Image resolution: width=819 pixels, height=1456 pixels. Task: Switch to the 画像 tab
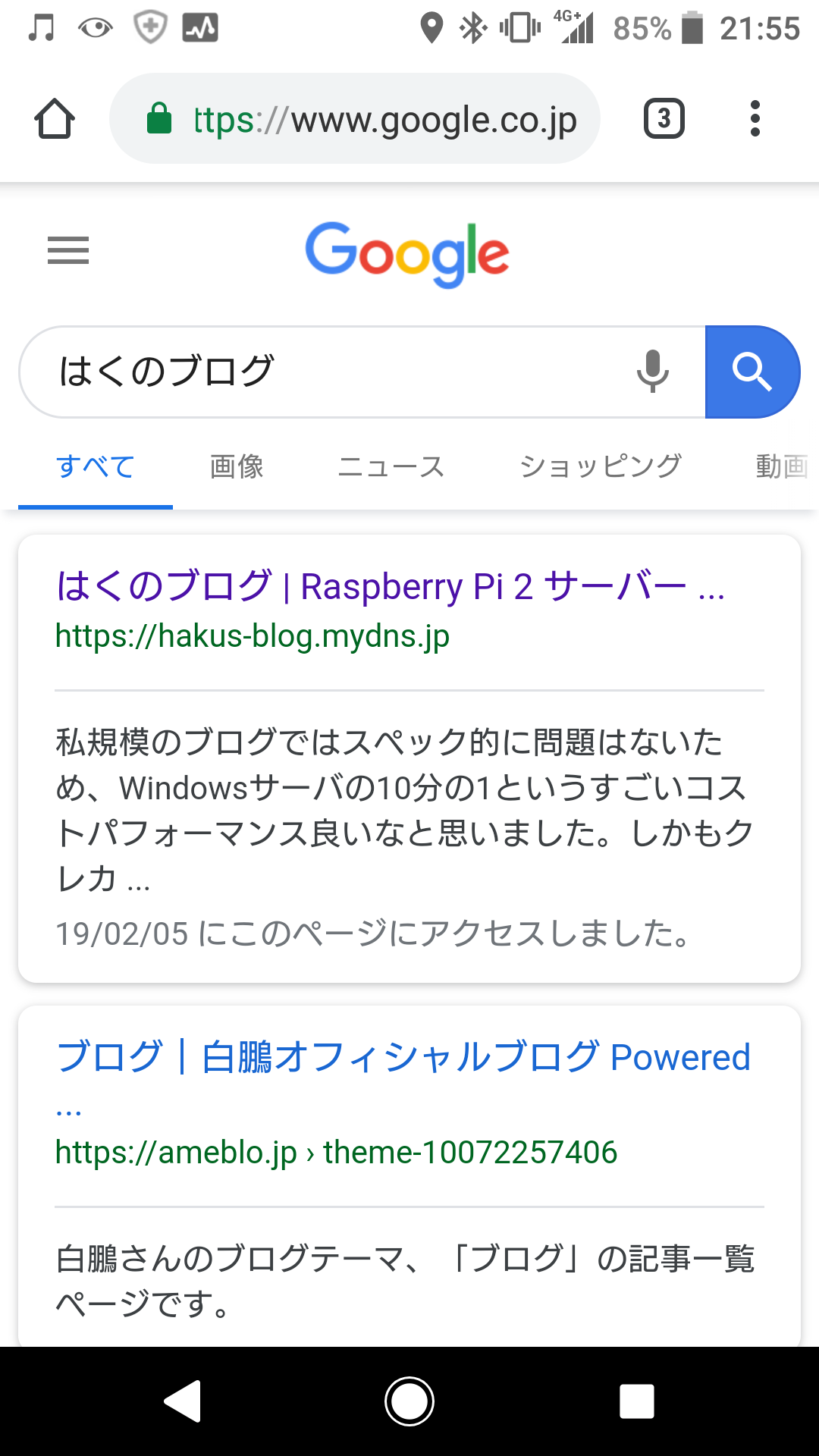tap(237, 466)
